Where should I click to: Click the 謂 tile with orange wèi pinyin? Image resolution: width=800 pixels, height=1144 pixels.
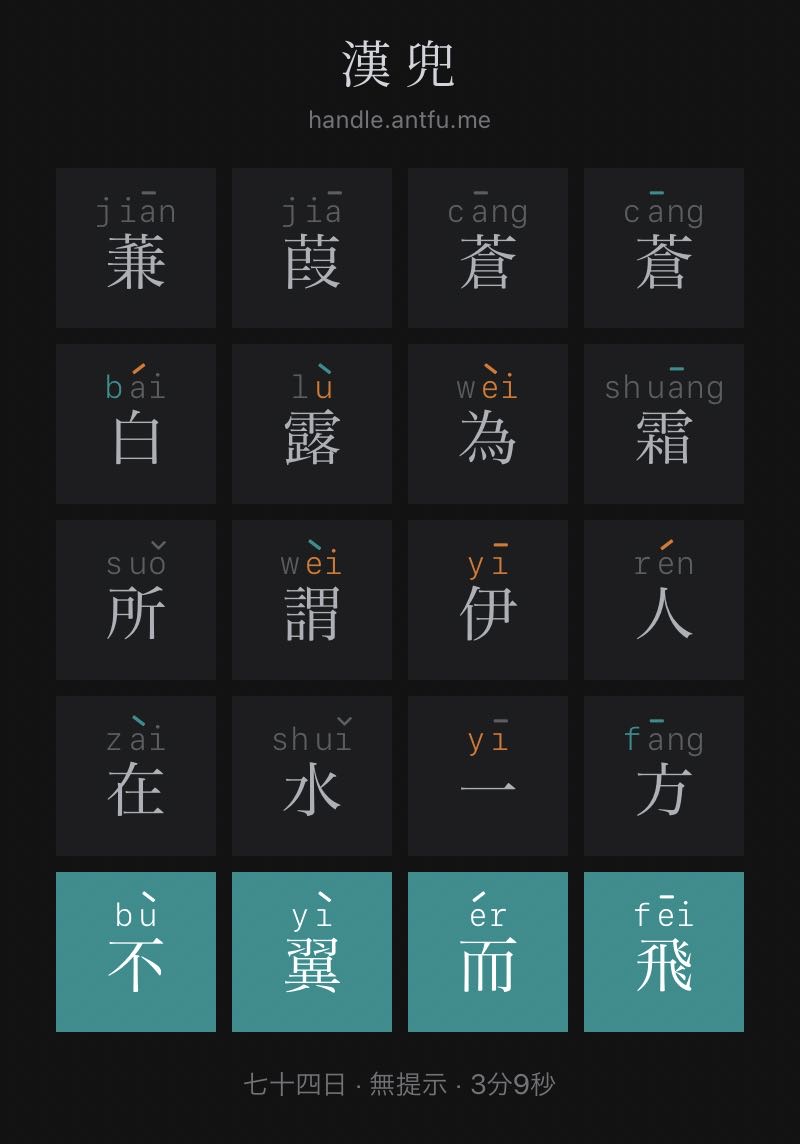(x=311, y=599)
